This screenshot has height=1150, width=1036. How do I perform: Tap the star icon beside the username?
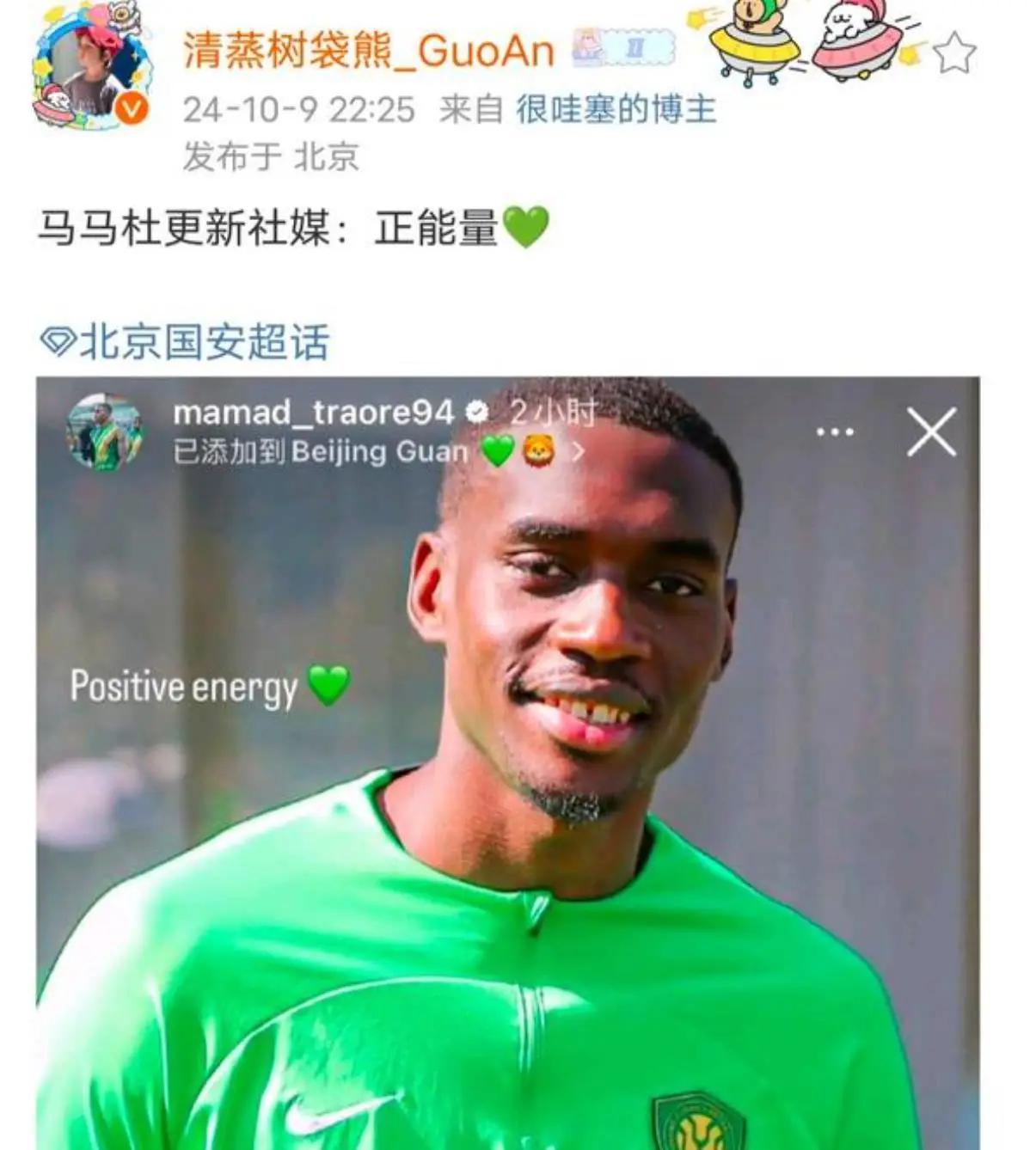click(953, 53)
